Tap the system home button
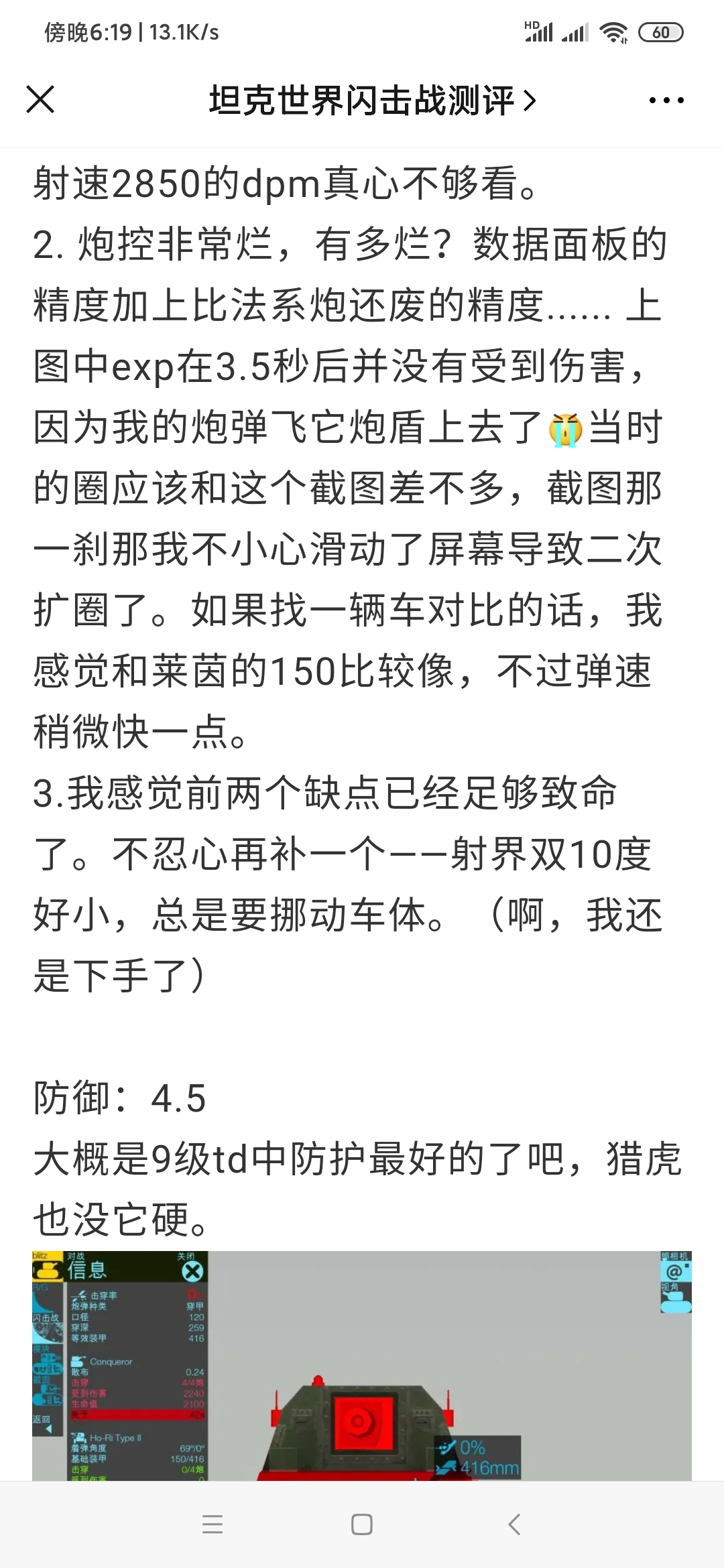The height and width of the screenshot is (1568, 724). point(362,1524)
